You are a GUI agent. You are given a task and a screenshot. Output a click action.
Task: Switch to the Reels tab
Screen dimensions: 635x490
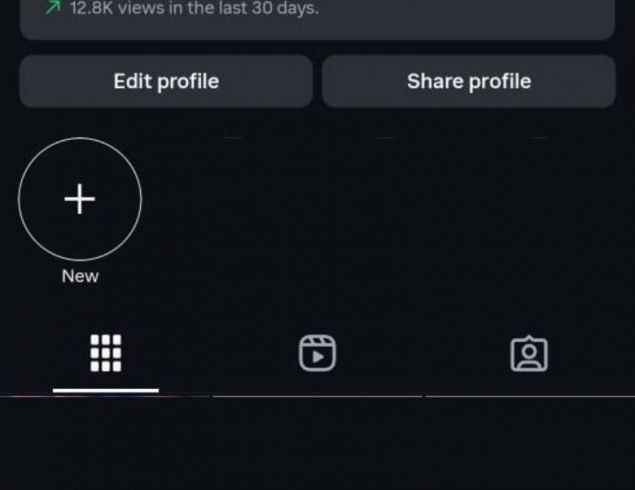[x=317, y=354]
